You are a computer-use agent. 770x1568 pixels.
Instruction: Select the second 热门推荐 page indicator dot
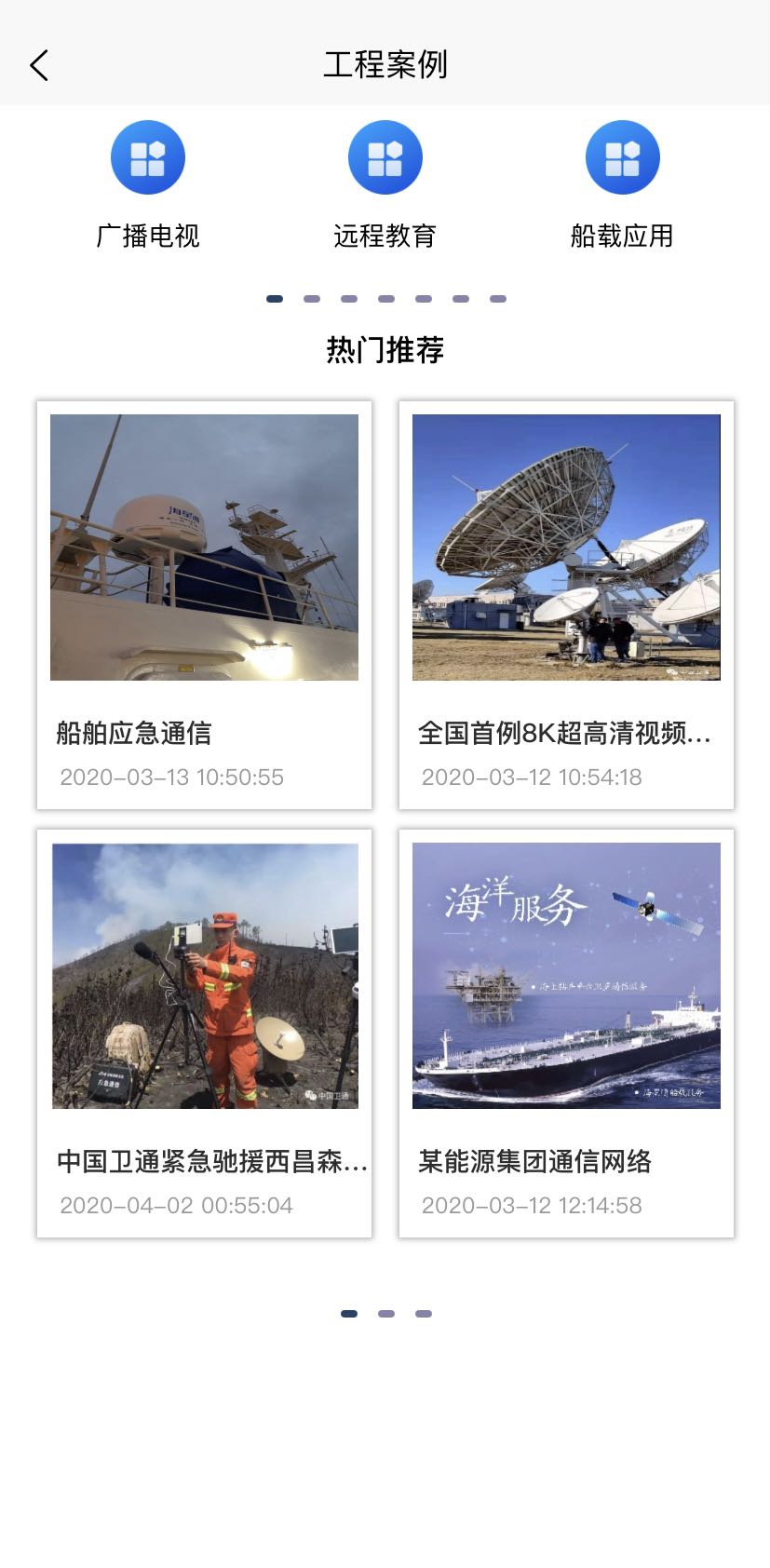[386, 1314]
